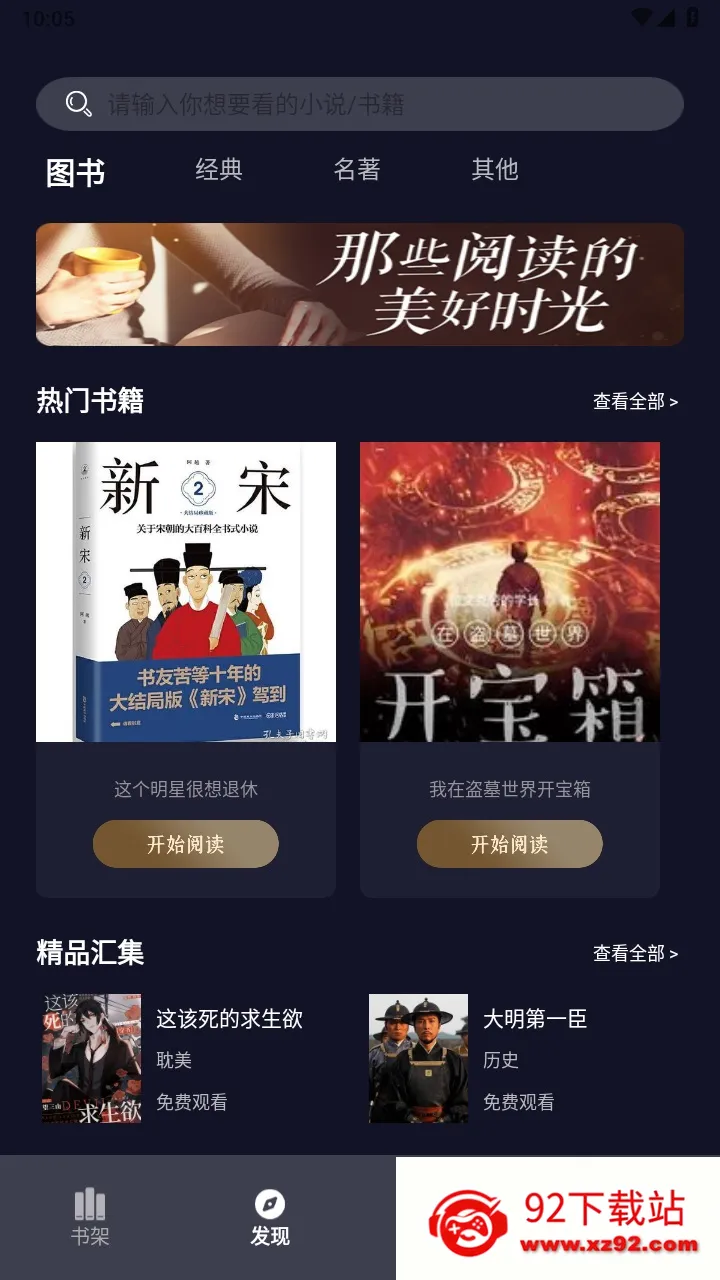Image resolution: width=720 pixels, height=1280 pixels.
Task: View all under 热门书籍
Action: pyautogui.click(x=635, y=402)
